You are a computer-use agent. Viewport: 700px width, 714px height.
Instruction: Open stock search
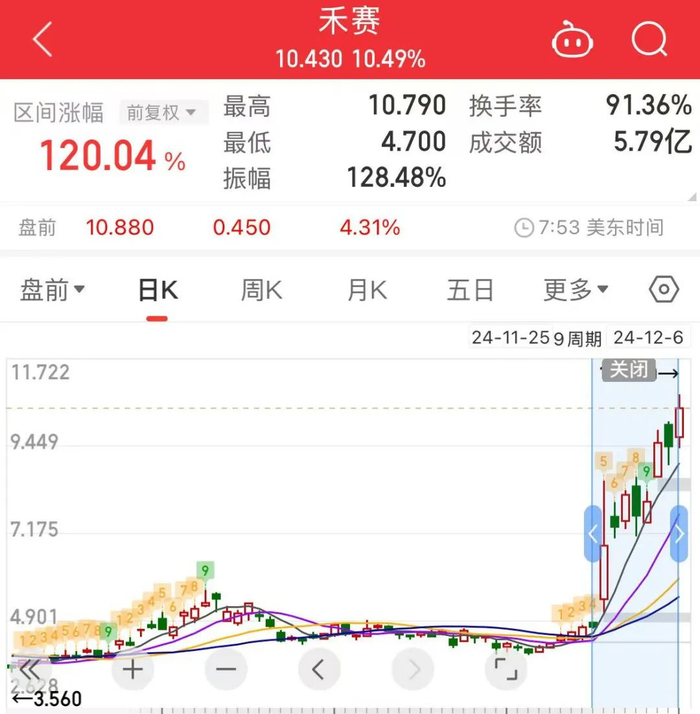[649, 40]
